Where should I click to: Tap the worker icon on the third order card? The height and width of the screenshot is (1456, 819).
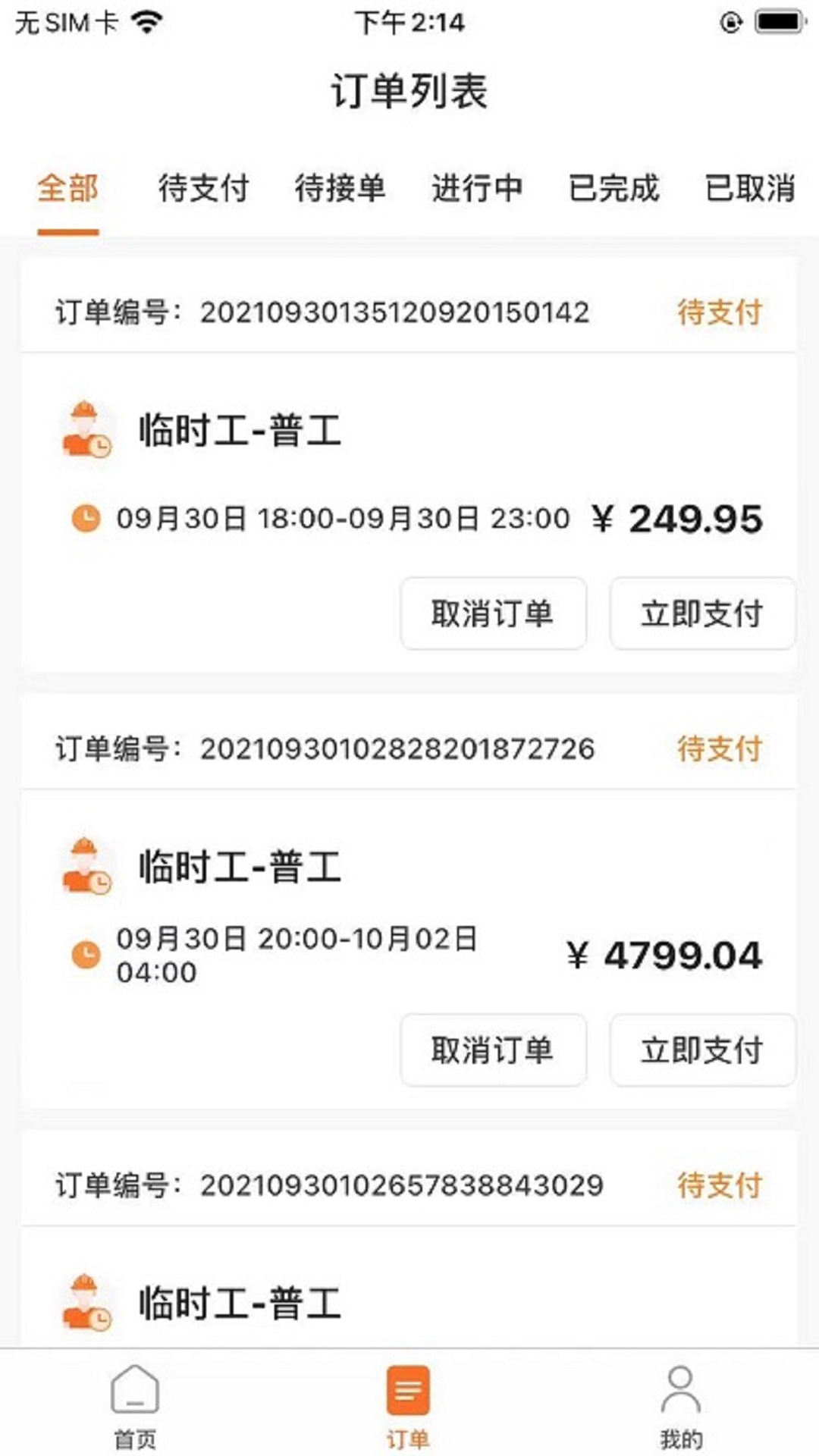point(86,1303)
